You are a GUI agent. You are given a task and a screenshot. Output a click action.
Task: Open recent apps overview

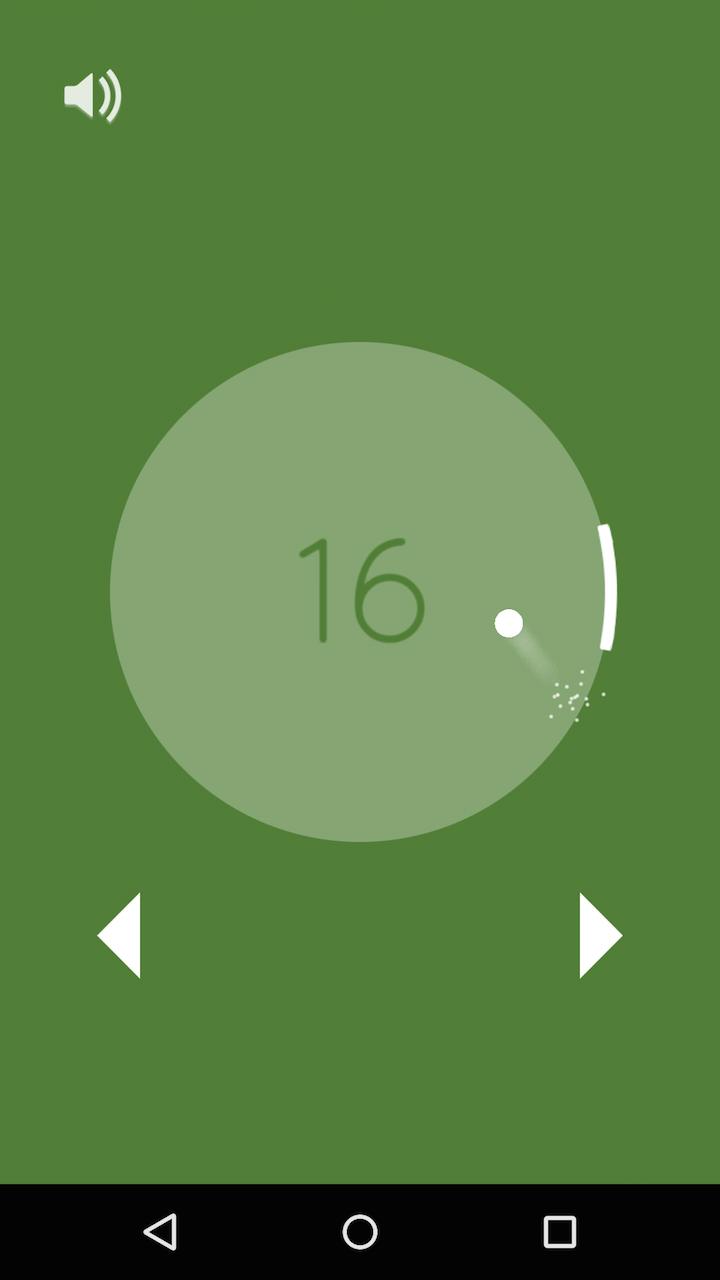coord(560,1232)
